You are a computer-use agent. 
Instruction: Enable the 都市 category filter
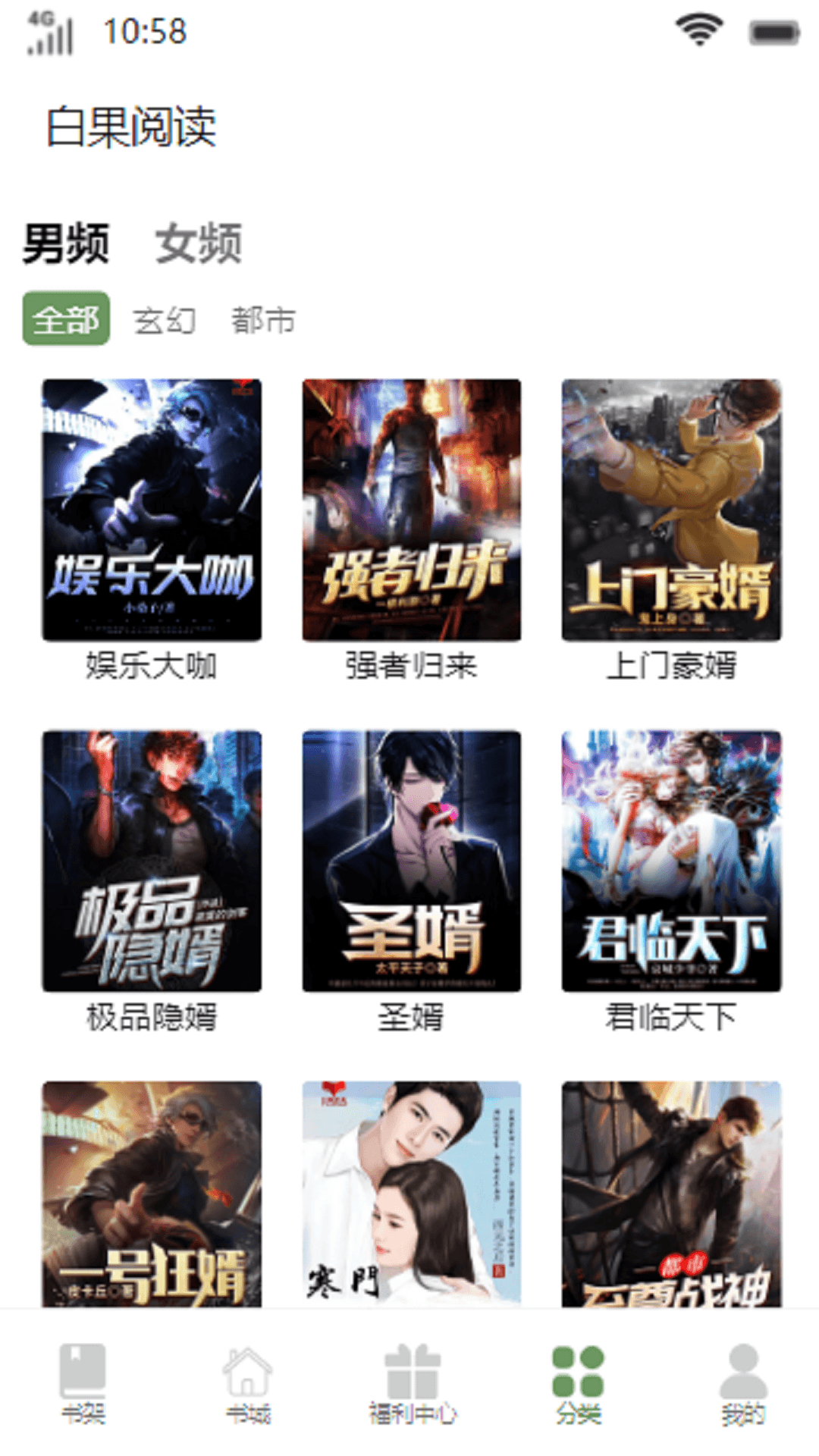[264, 320]
